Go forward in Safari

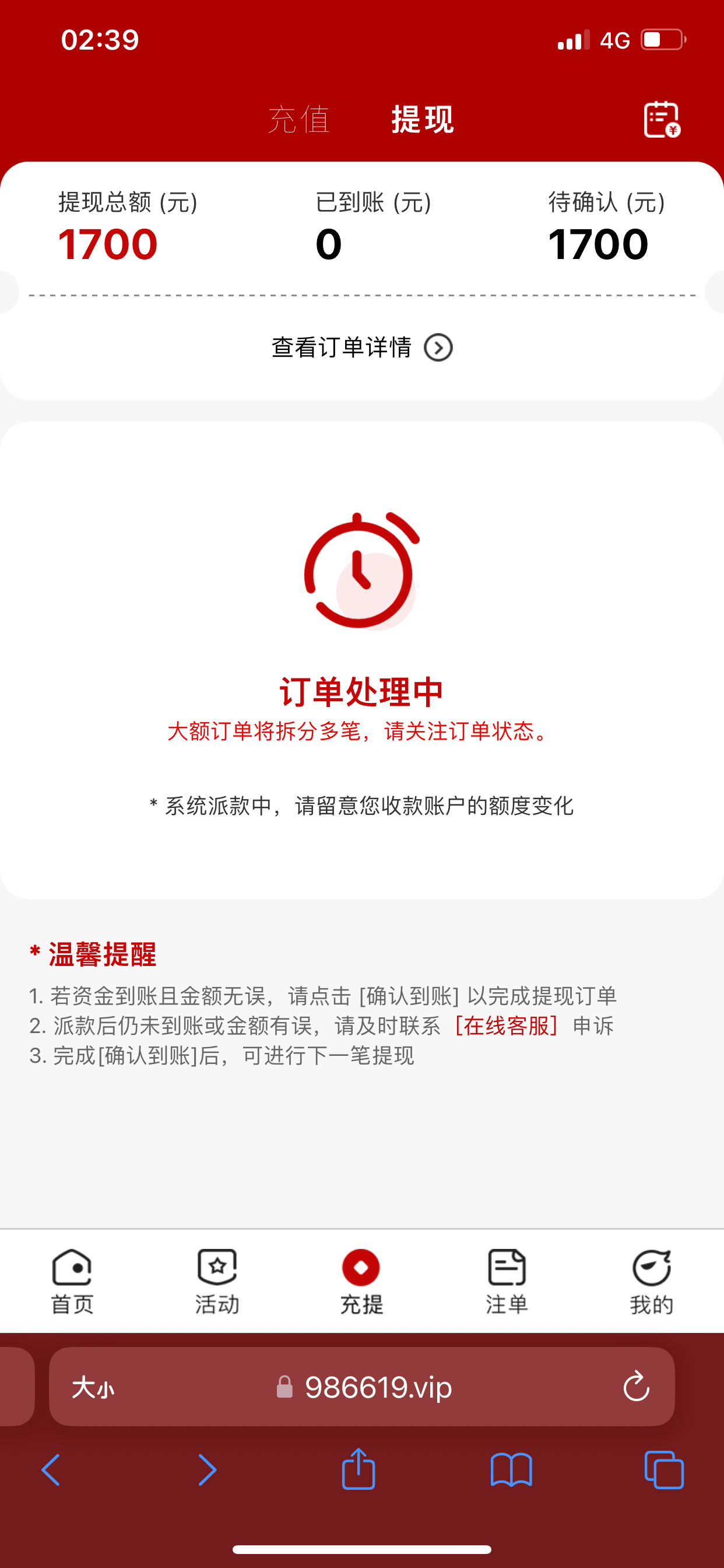(x=208, y=1470)
